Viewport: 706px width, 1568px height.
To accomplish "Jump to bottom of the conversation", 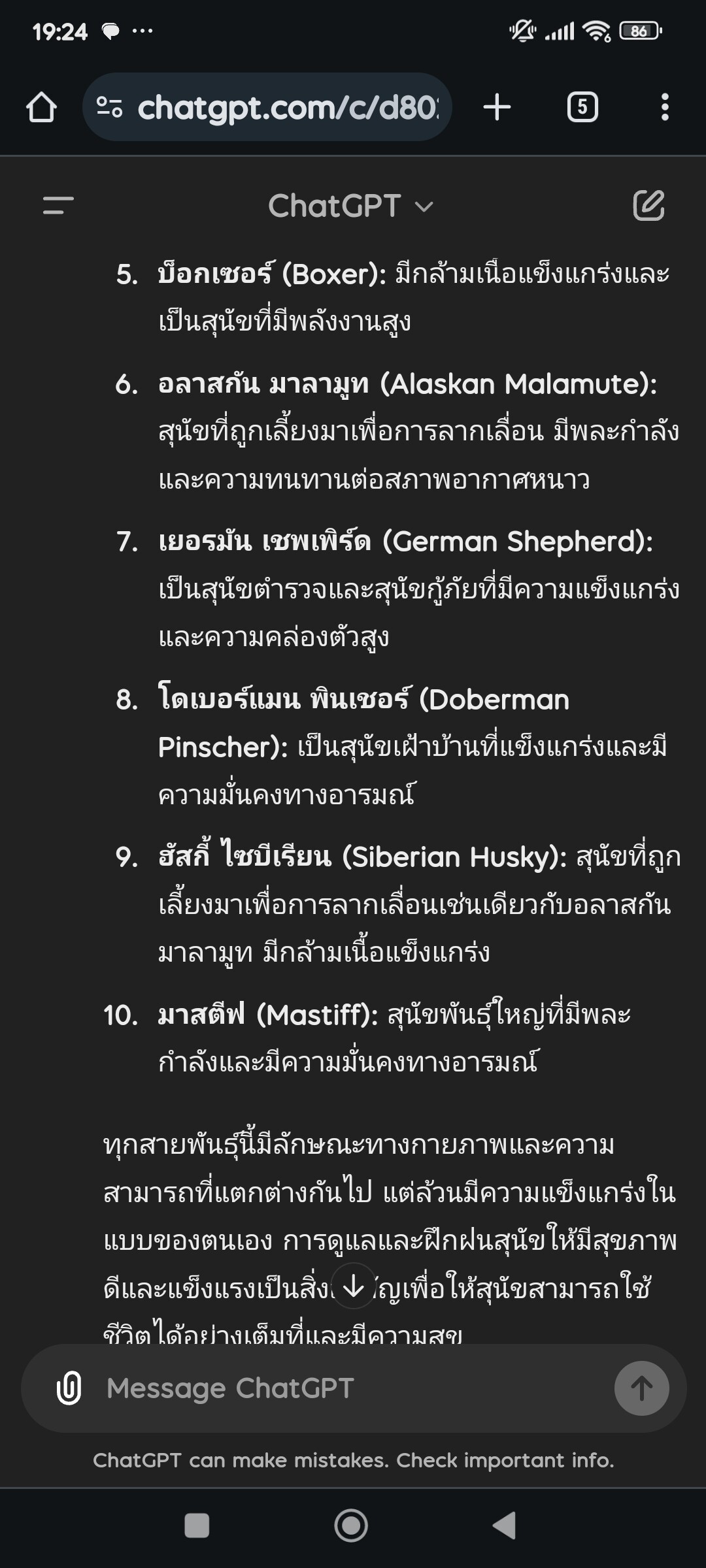I will [x=354, y=1286].
